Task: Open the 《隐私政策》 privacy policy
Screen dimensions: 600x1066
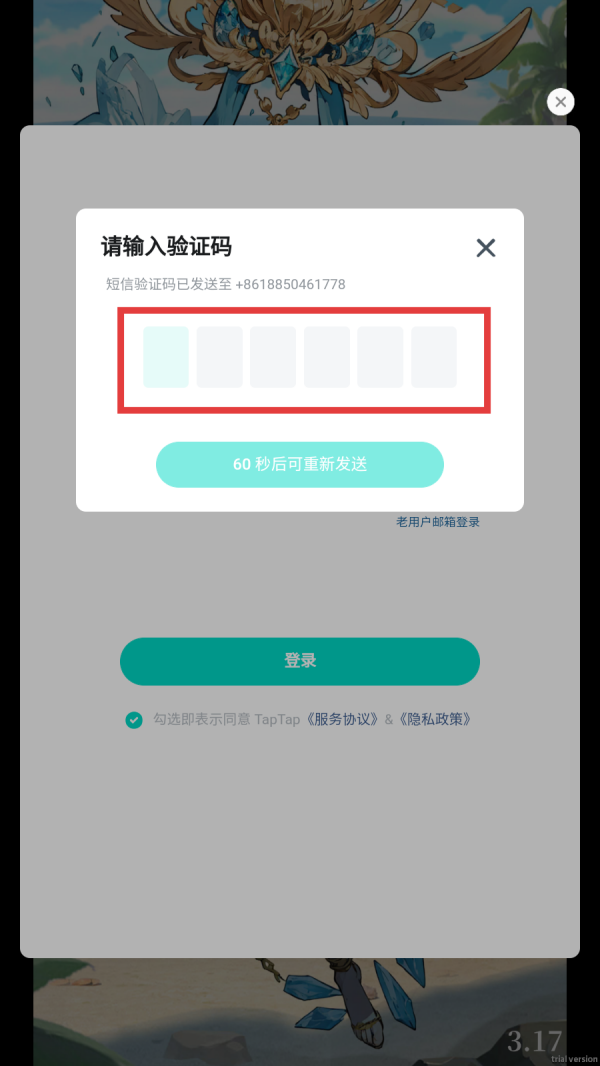Action: point(434,720)
